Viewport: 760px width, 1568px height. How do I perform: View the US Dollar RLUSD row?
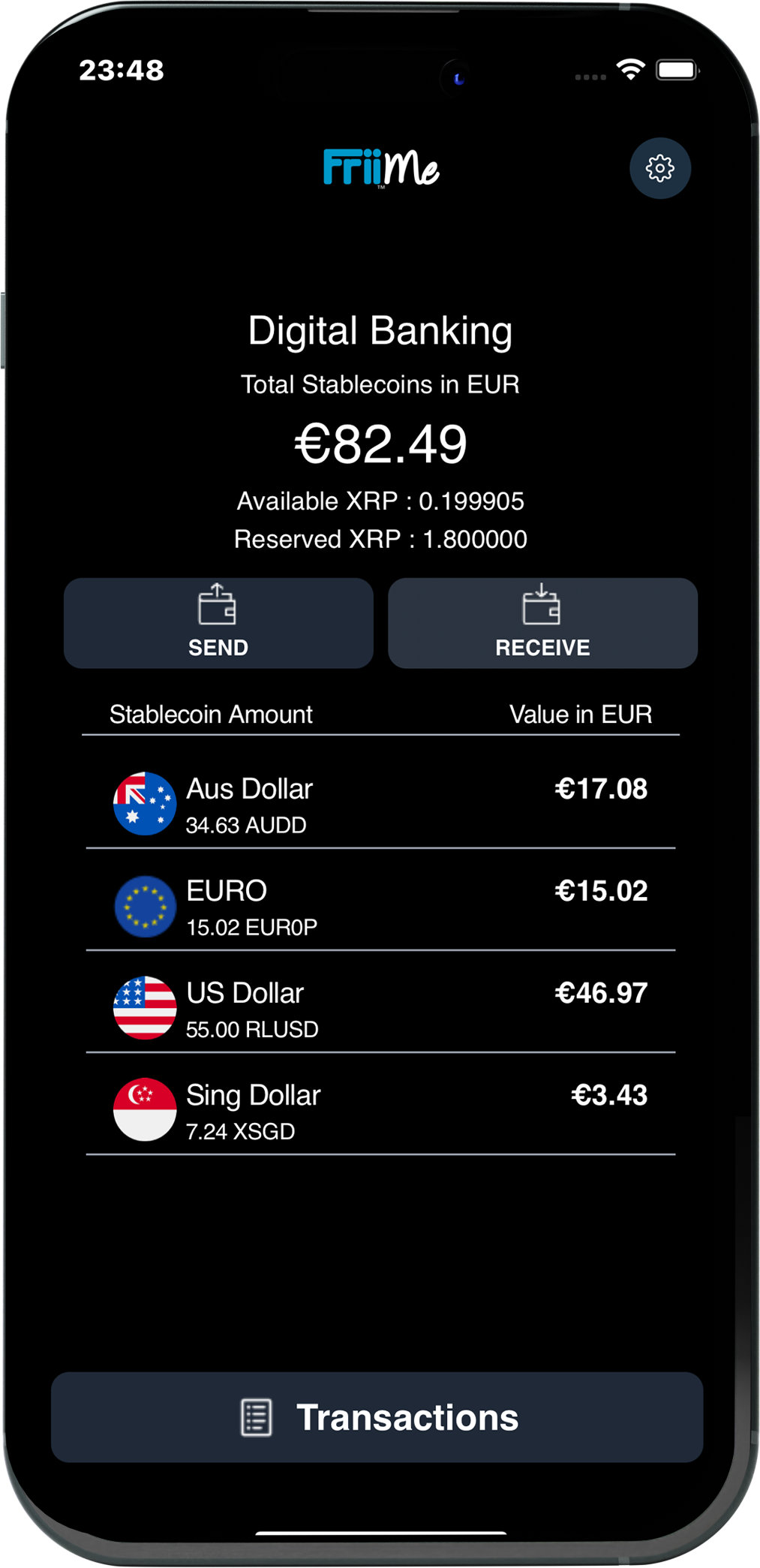point(380,1009)
